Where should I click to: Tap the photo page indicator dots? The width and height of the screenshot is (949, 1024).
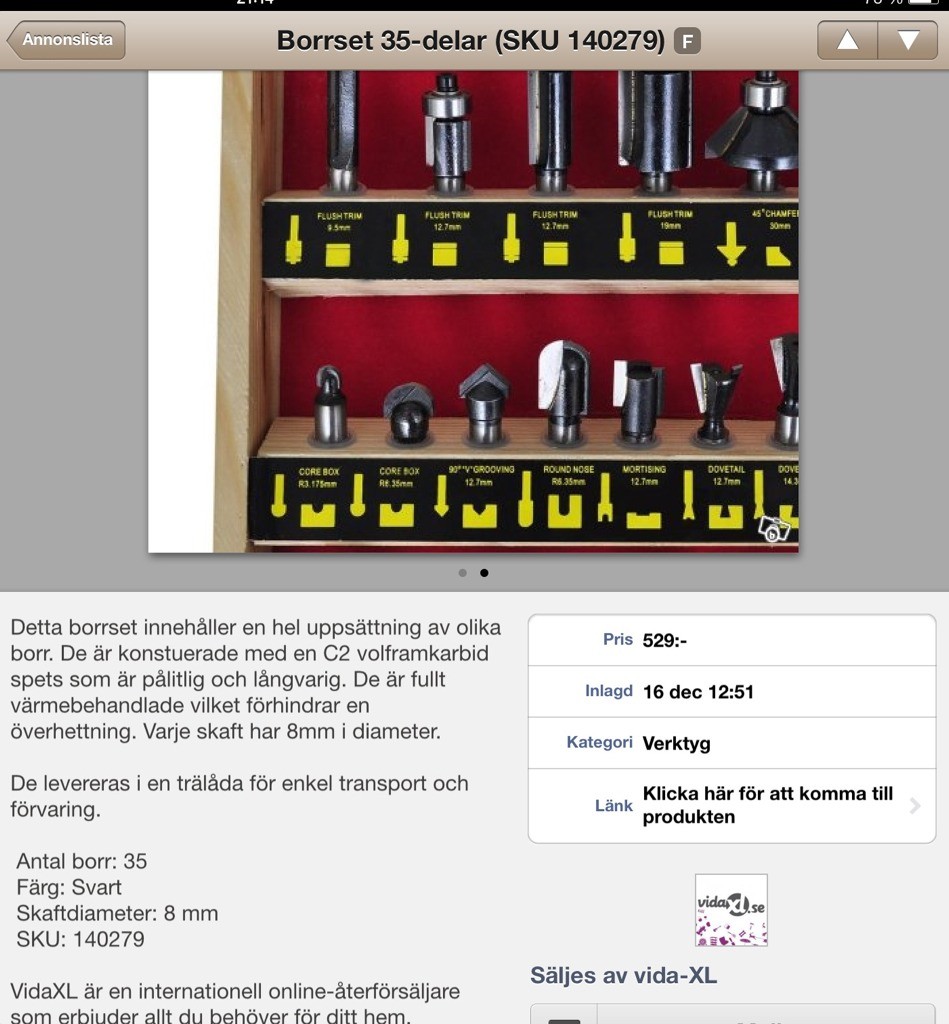[x=473, y=573]
